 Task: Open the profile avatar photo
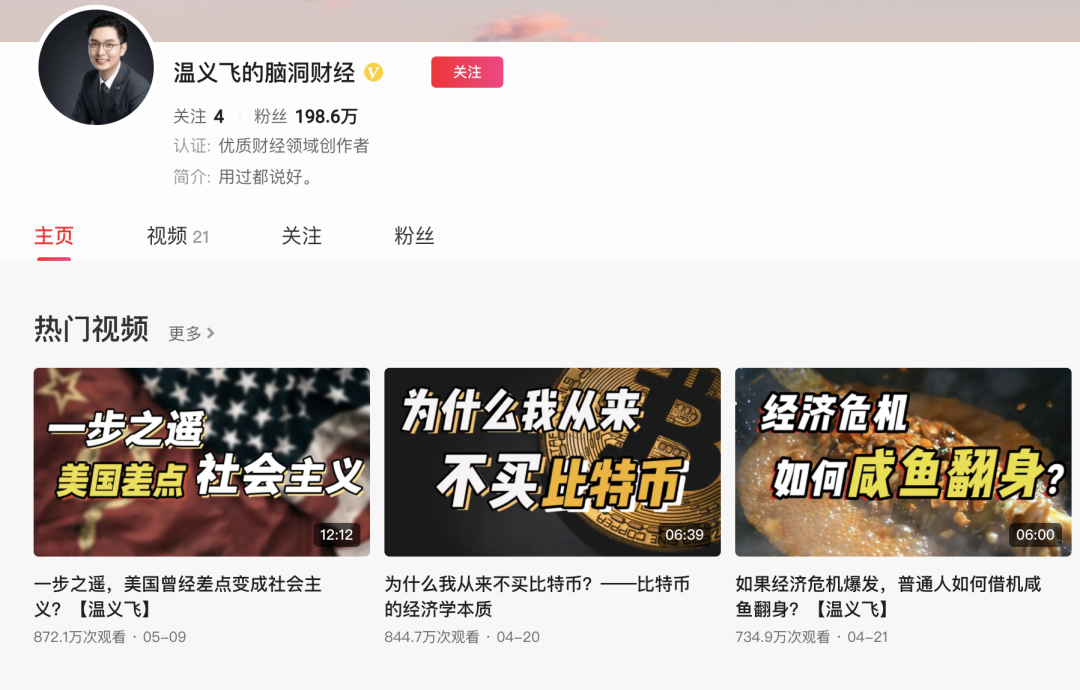coord(96,69)
